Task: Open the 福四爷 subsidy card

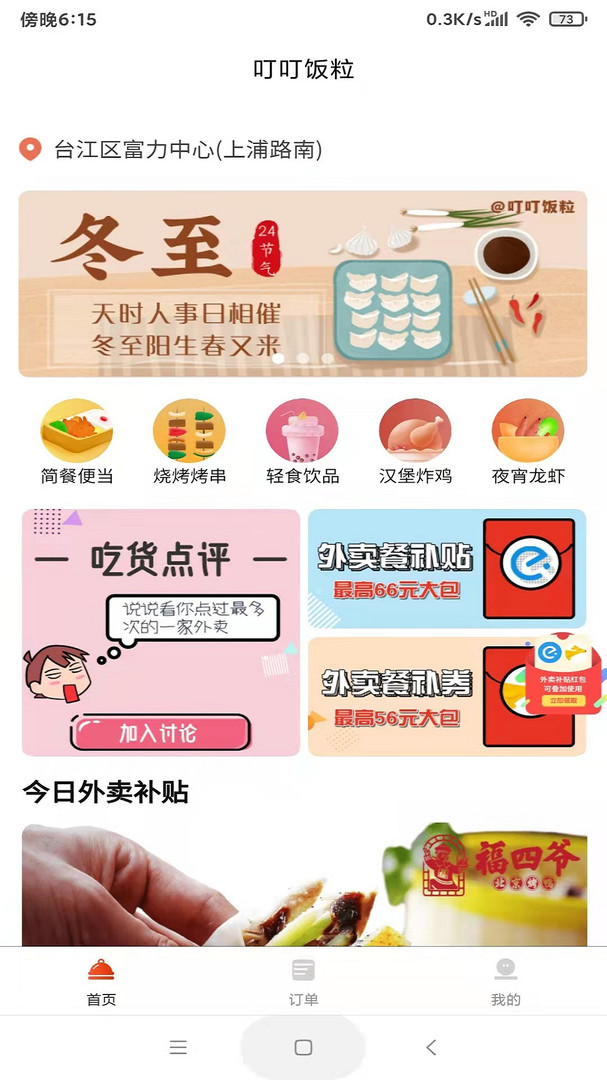Action: (305, 884)
